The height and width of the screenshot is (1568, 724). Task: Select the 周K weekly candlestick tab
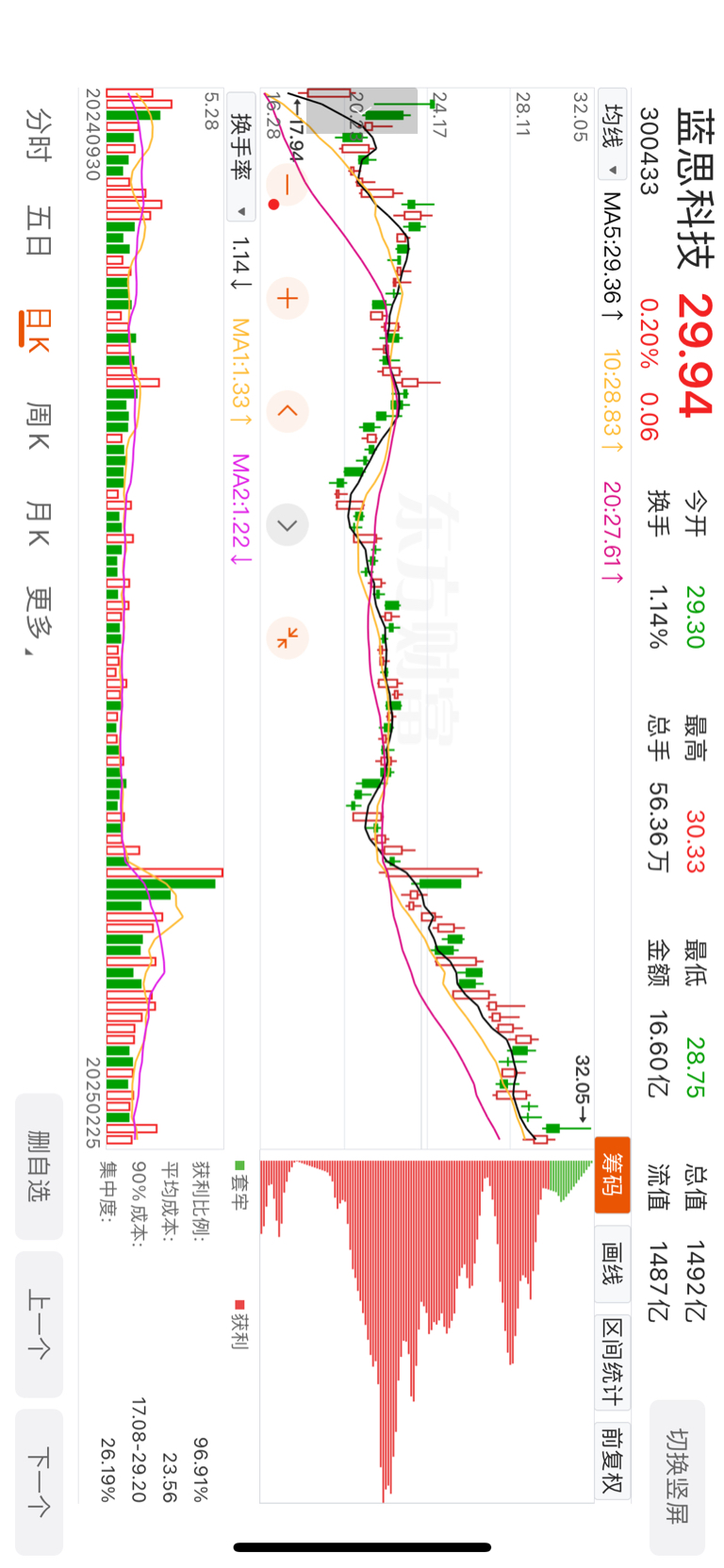click(38, 425)
